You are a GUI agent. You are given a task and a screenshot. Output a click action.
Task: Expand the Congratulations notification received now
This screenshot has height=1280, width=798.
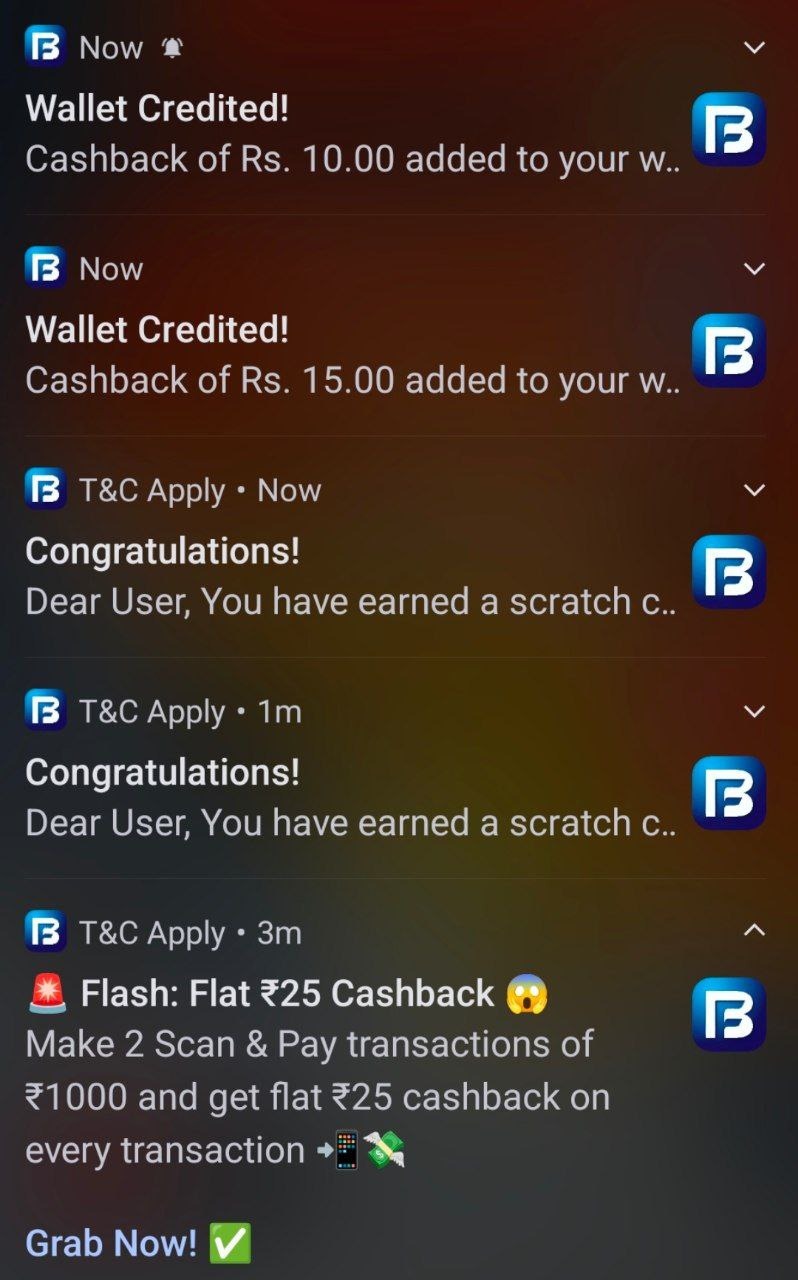(754, 490)
